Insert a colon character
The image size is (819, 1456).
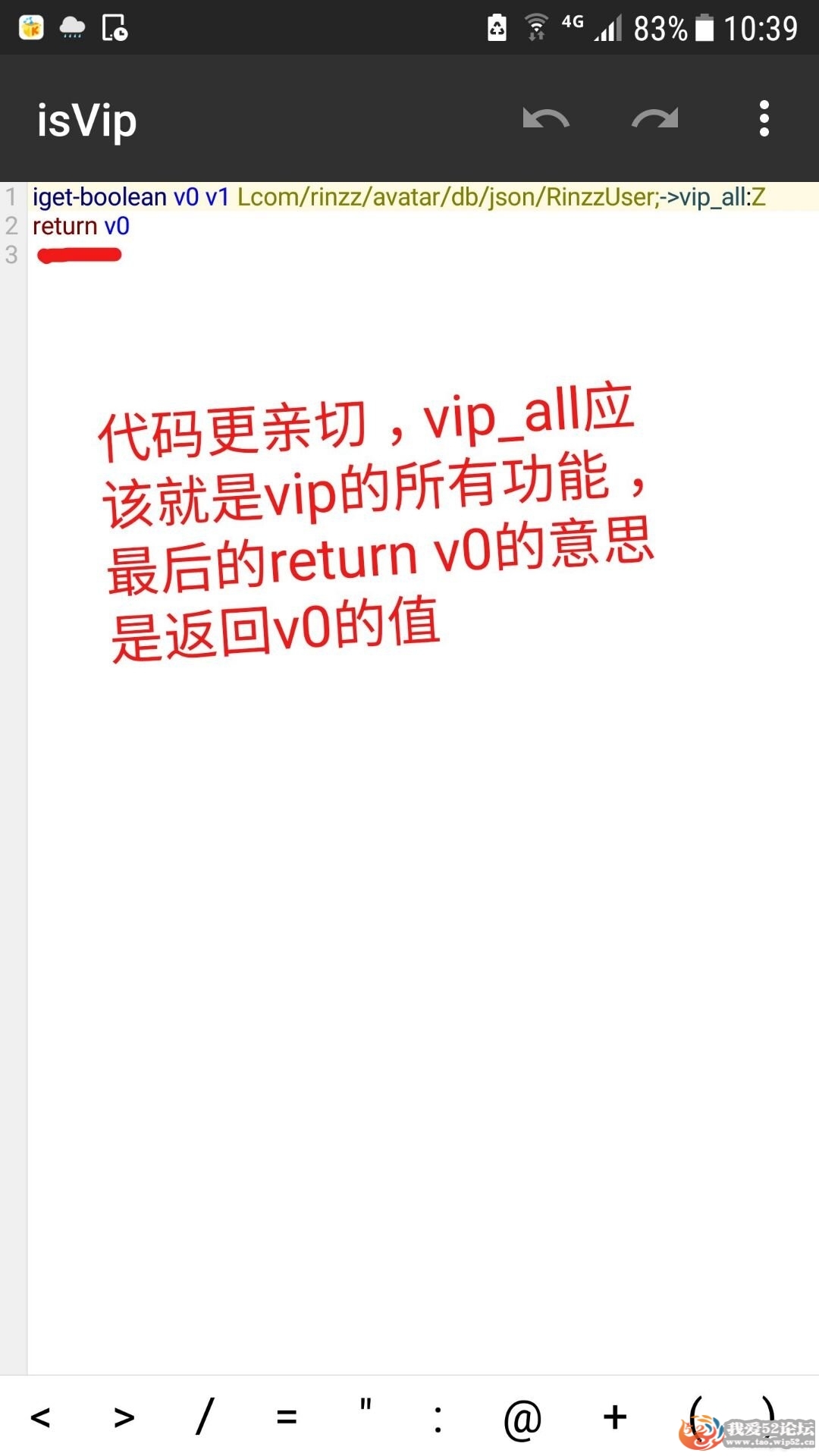(x=438, y=1417)
